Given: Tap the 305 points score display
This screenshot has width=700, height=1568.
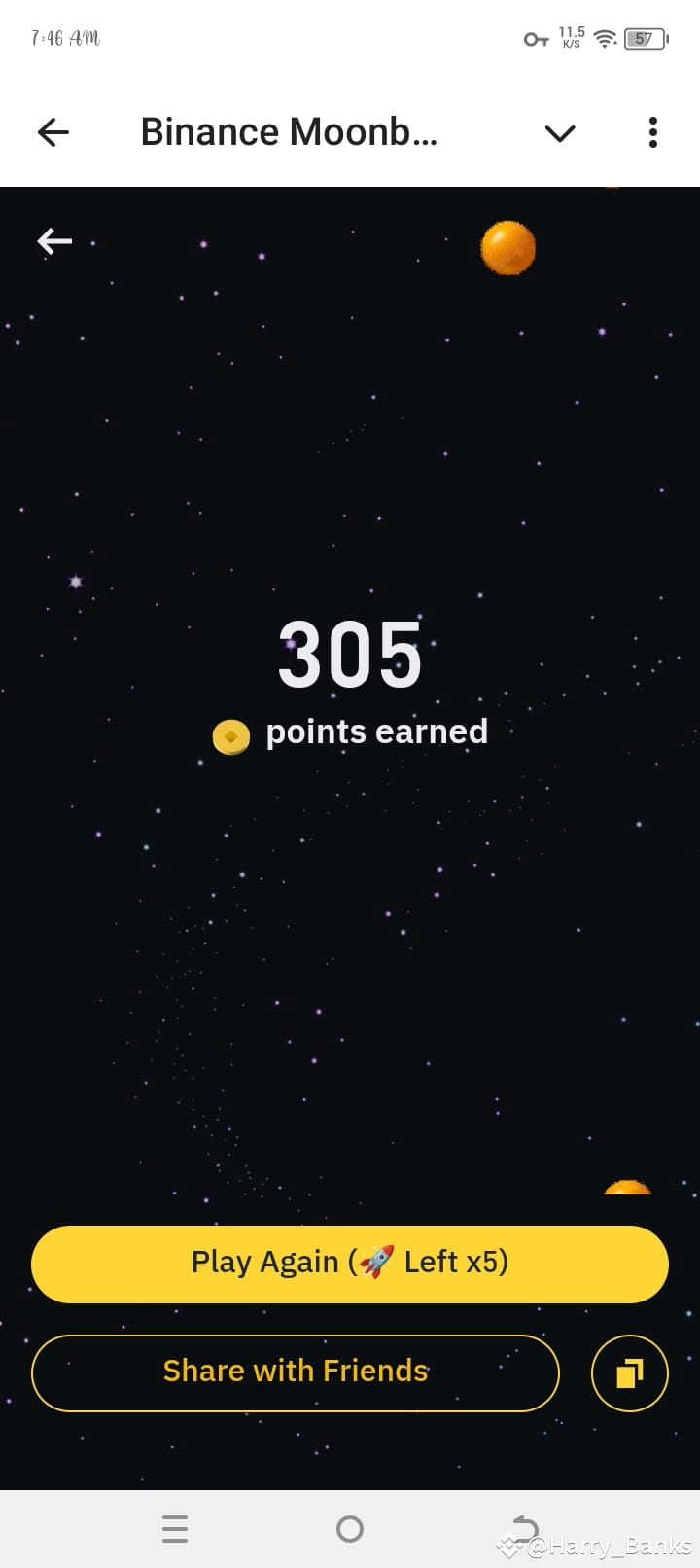Looking at the screenshot, I should click(349, 654).
